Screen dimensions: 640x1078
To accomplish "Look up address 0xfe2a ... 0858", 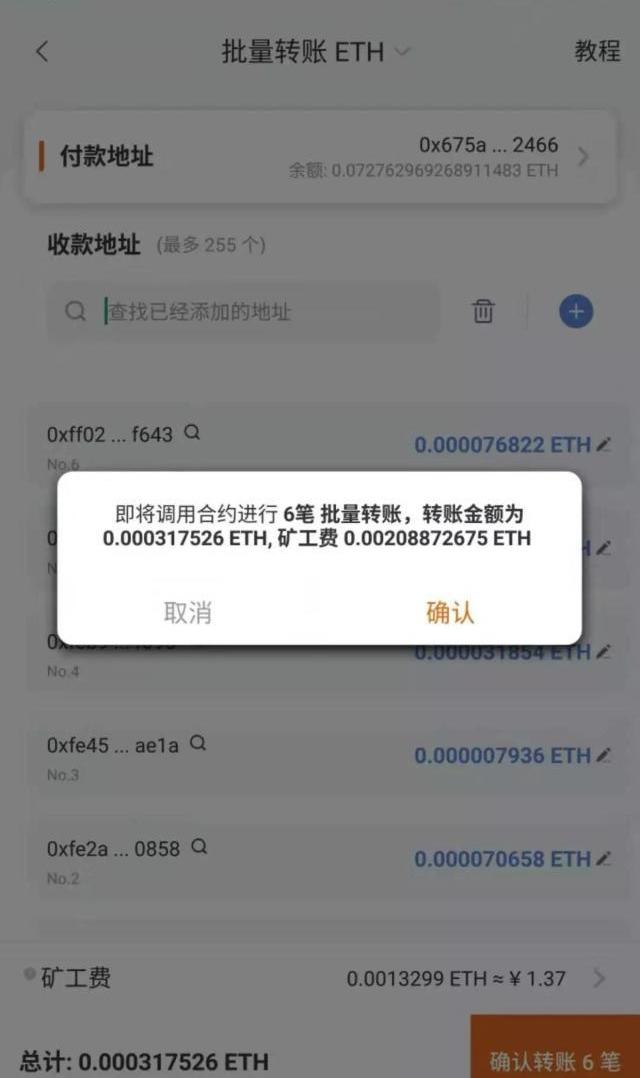I will point(199,847).
